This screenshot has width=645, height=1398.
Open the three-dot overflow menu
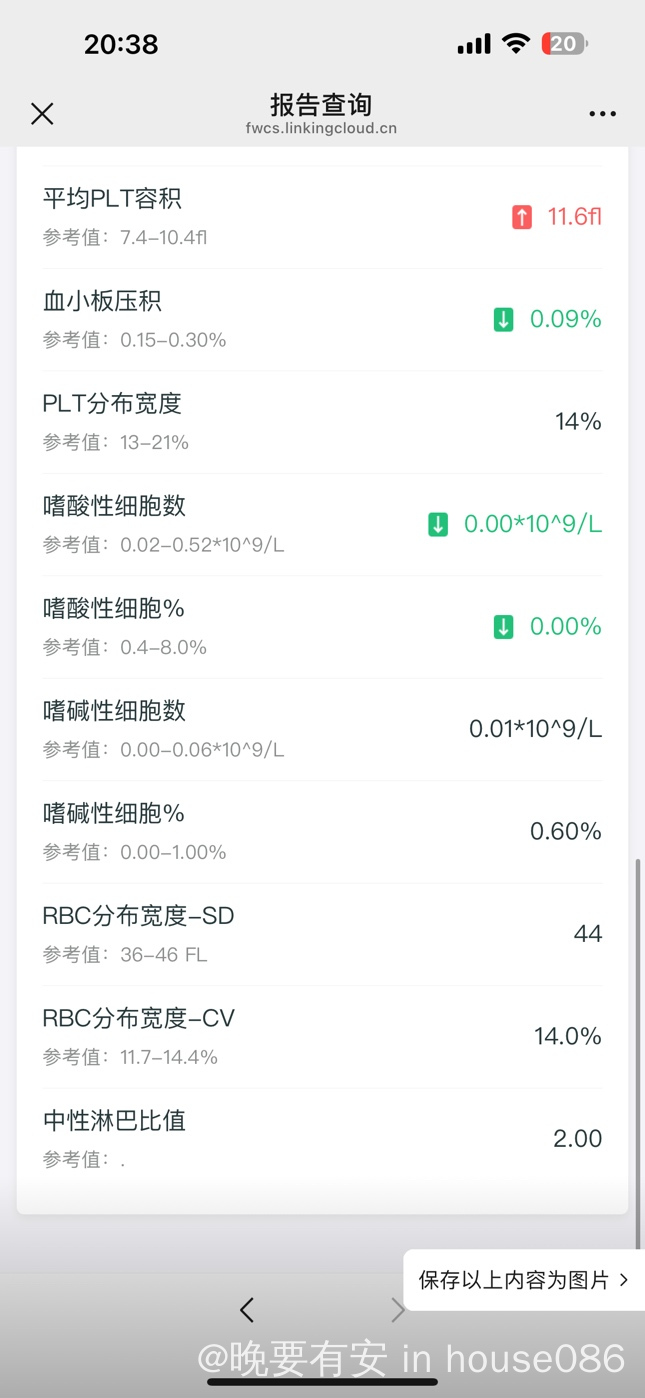coord(603,114)
